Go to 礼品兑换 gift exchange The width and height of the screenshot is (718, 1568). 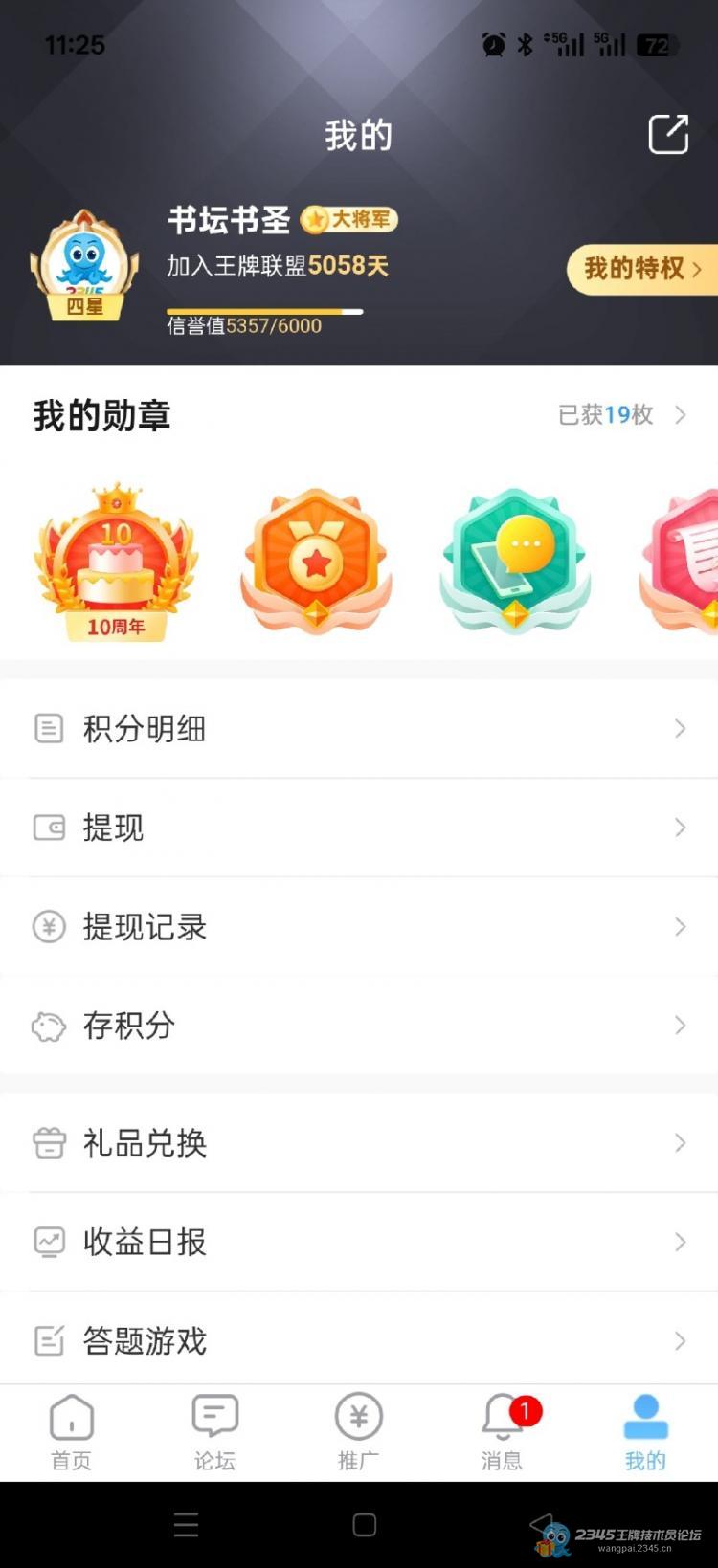(359, 1143)
